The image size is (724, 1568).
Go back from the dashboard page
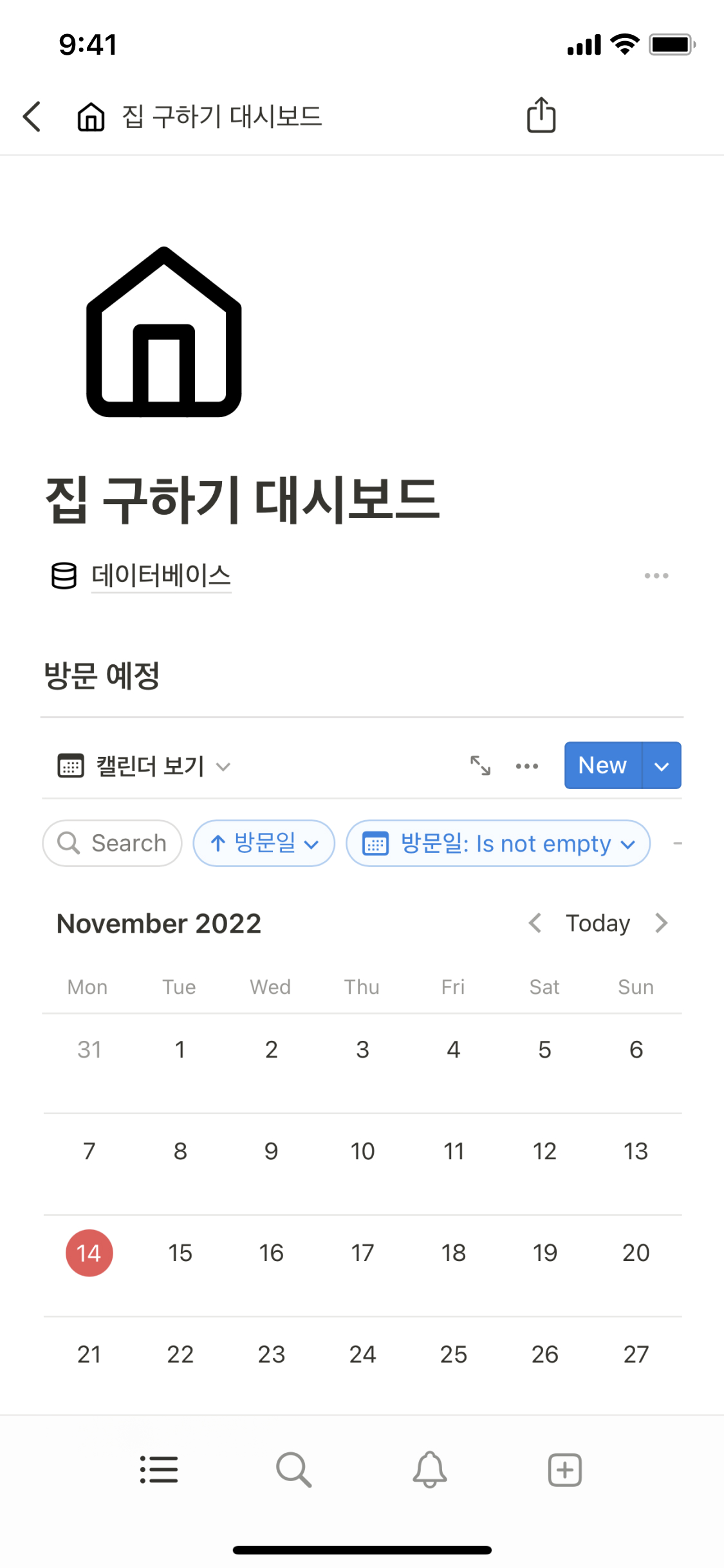pos(32,117)
